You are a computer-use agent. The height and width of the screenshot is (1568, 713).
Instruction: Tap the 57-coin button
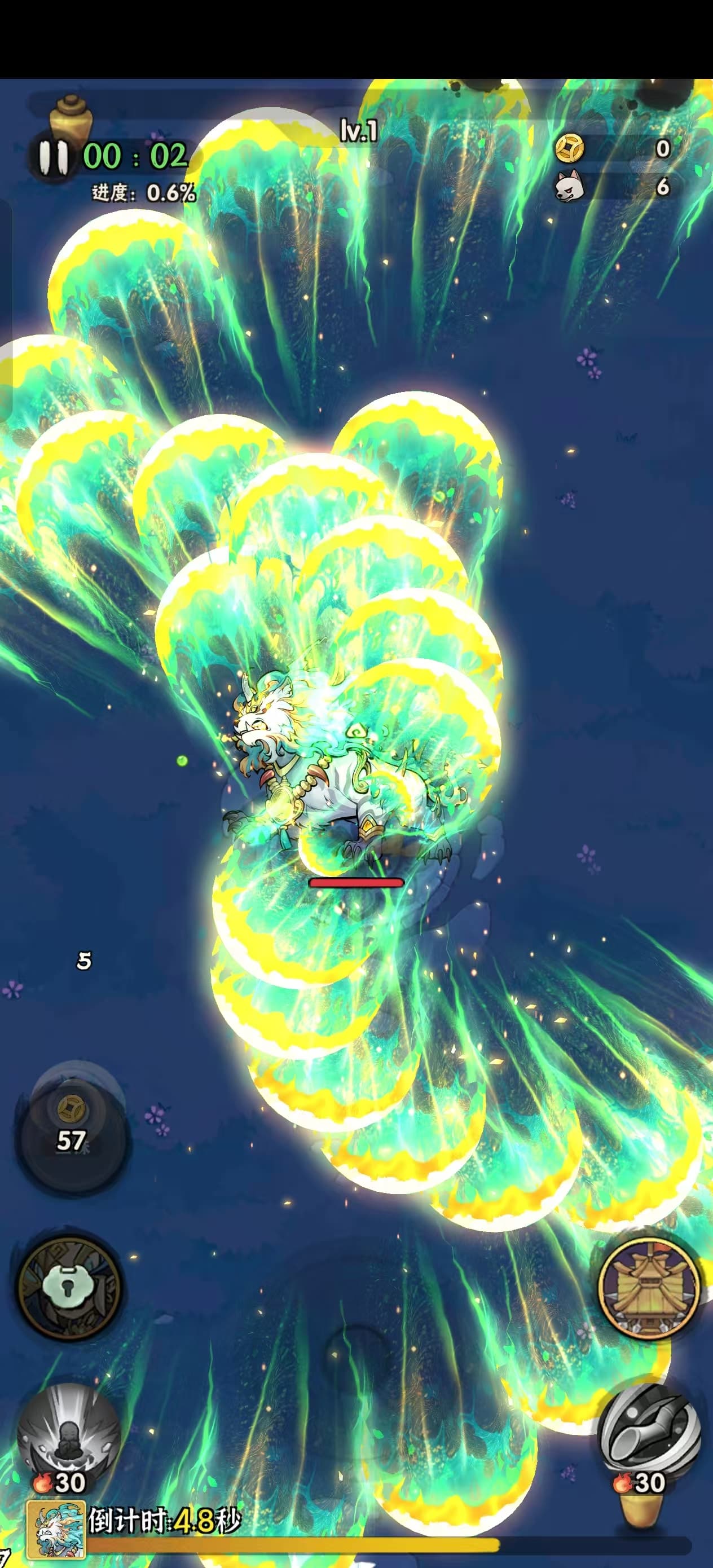[x=72, y=1125]
